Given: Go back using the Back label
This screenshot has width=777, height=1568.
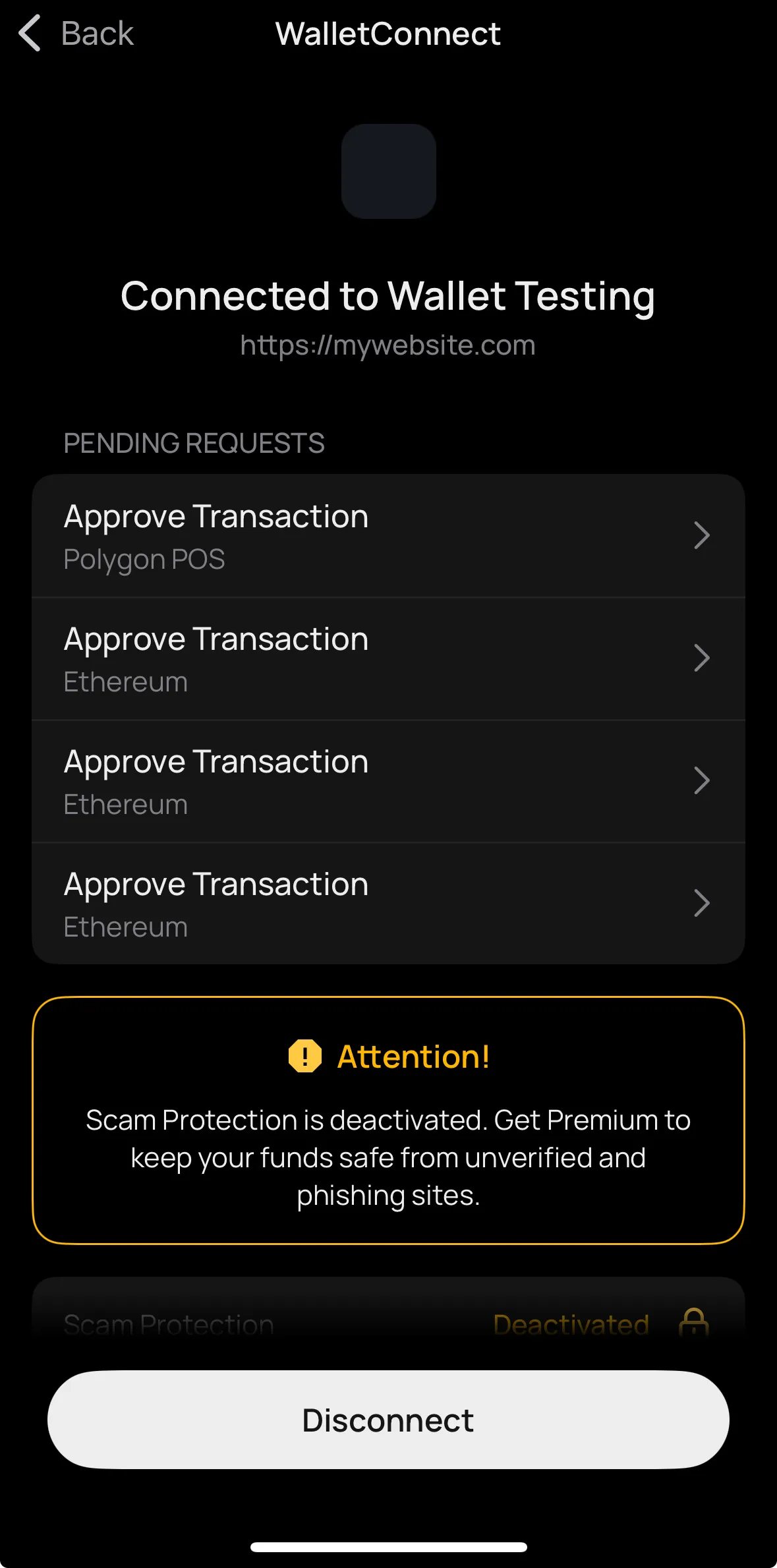Looking at the screenshot, I should tap(96, 33).
